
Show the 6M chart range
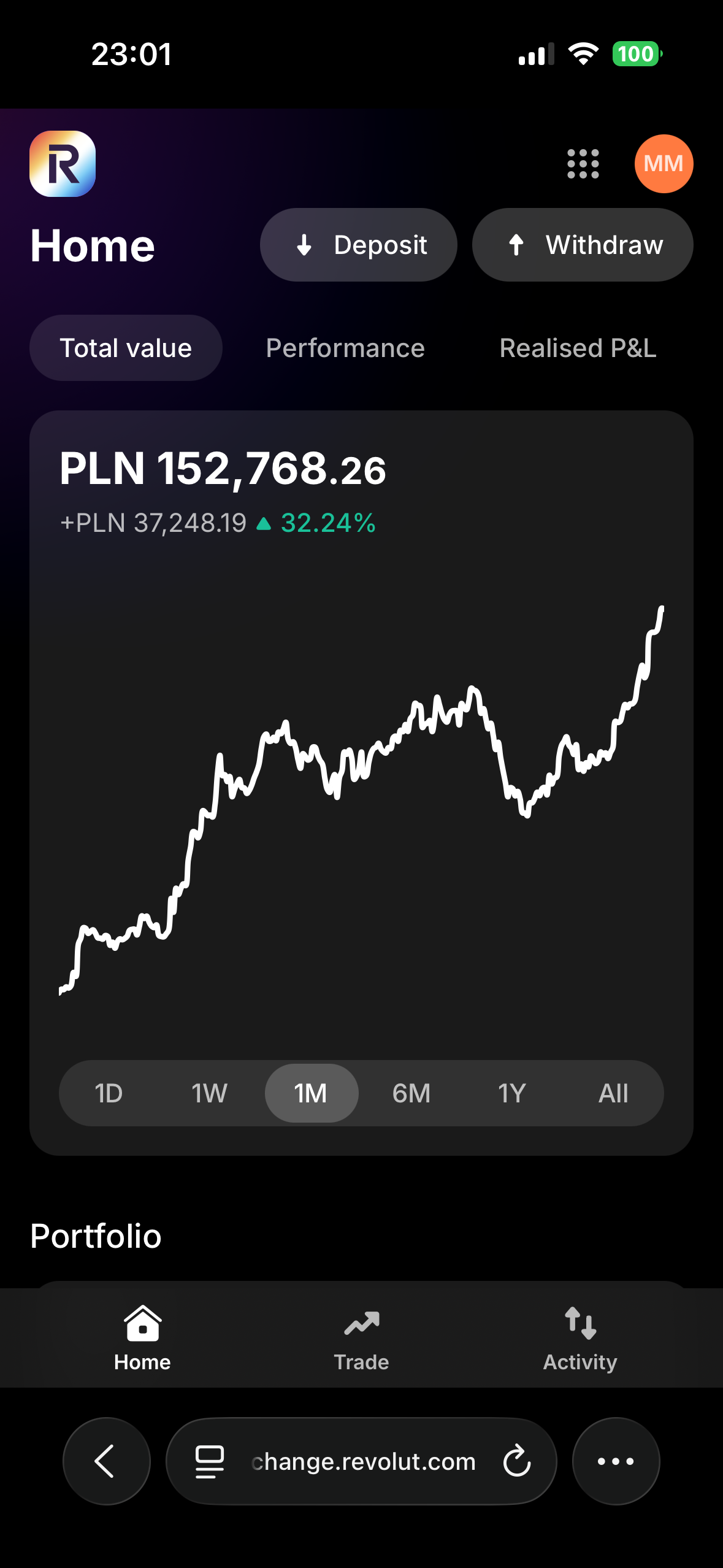(x=411, y=1093)
